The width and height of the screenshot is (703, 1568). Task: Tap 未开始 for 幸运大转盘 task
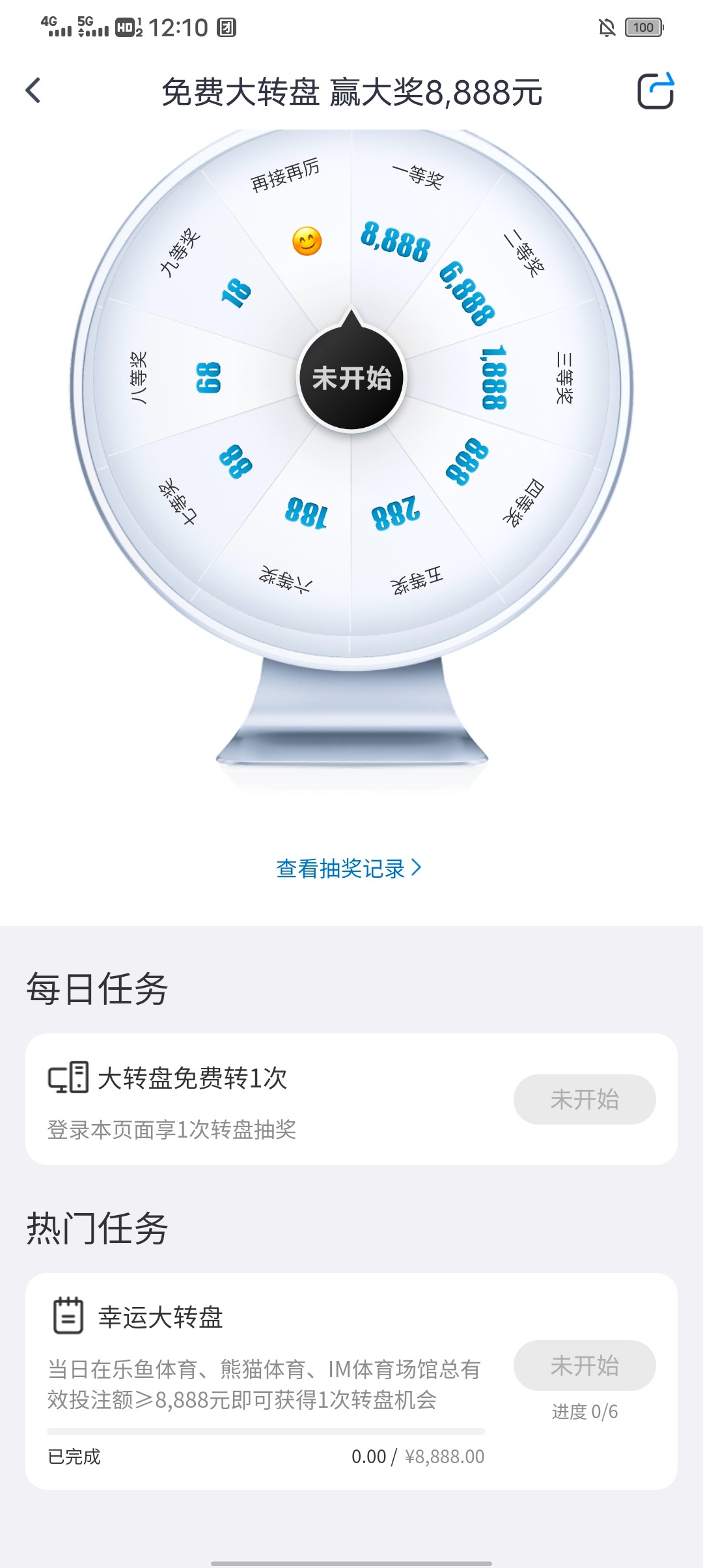[x=584, y=1365]
